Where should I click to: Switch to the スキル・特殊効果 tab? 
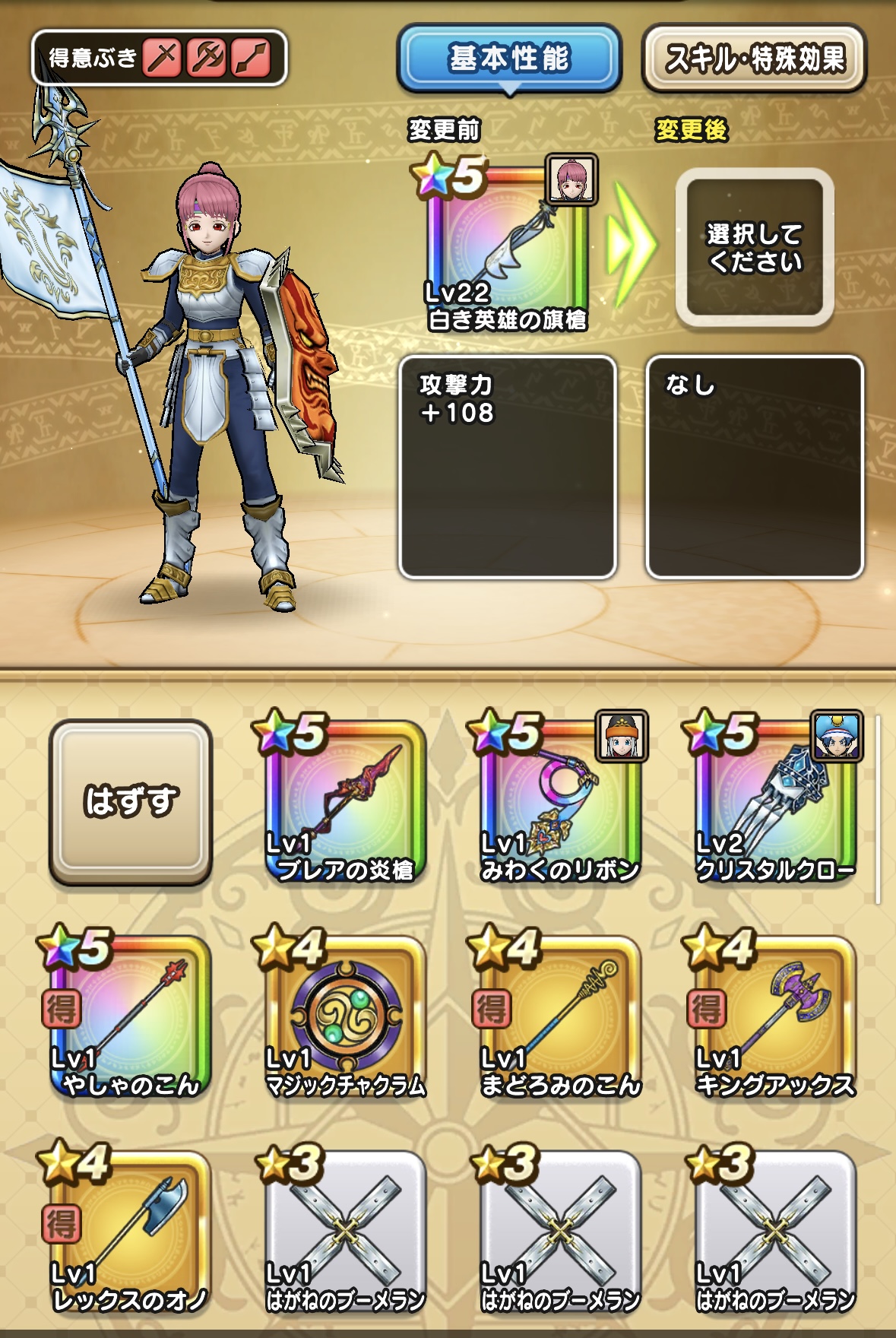click(754, 59)
